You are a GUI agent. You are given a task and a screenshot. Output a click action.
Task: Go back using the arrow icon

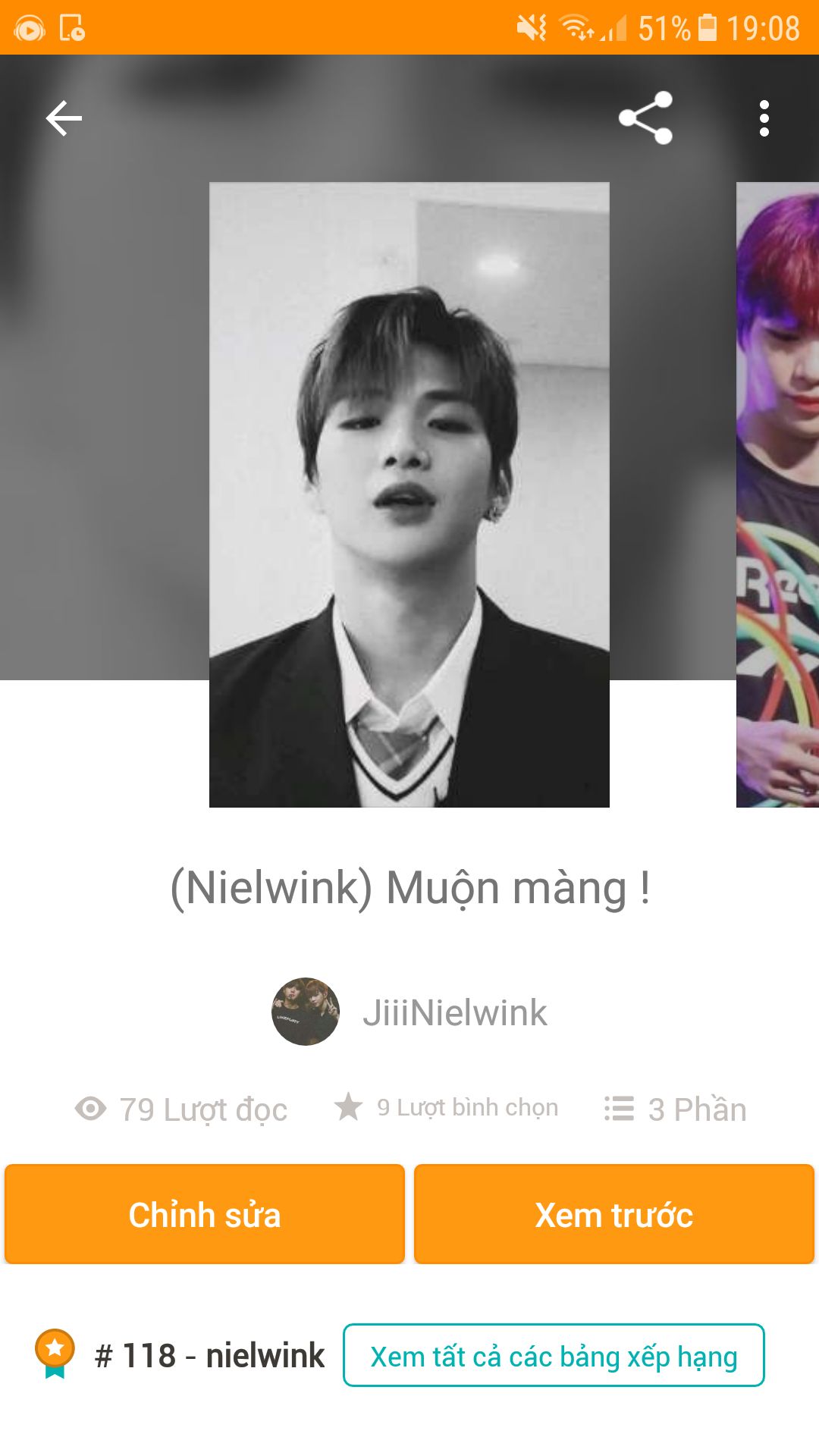[64, 118]
